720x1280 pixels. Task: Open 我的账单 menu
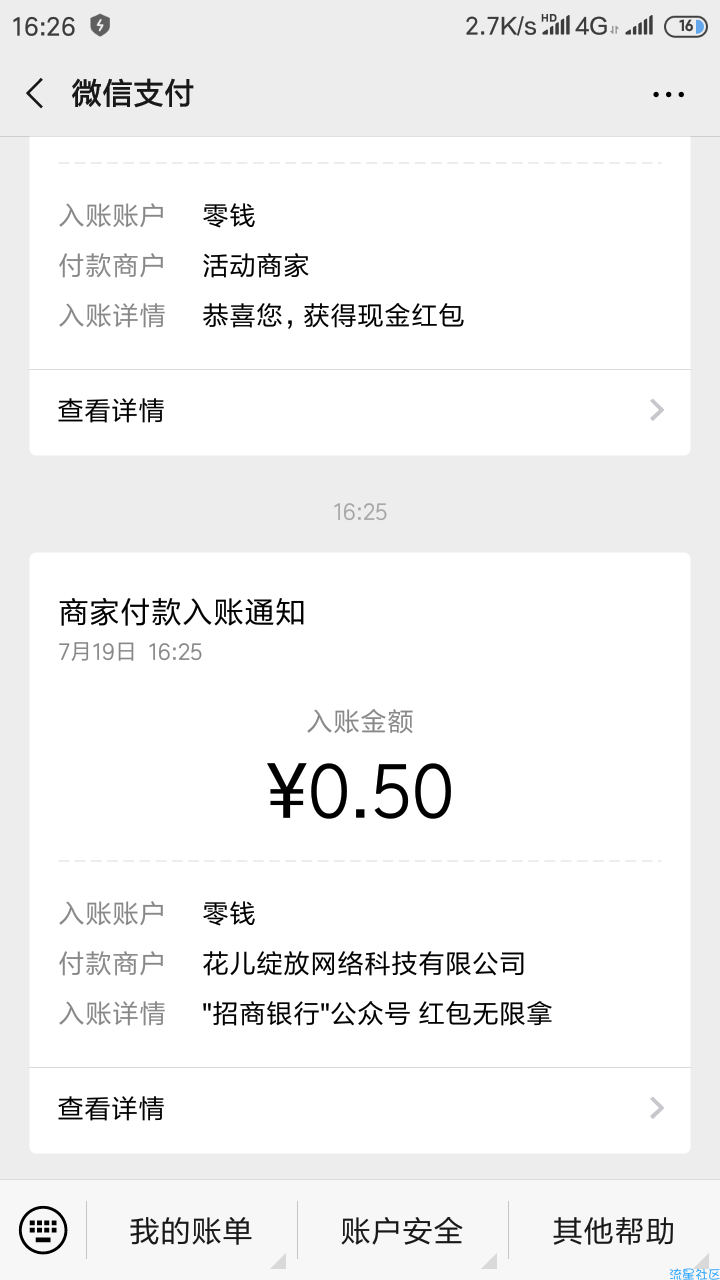coord(191,1231)
